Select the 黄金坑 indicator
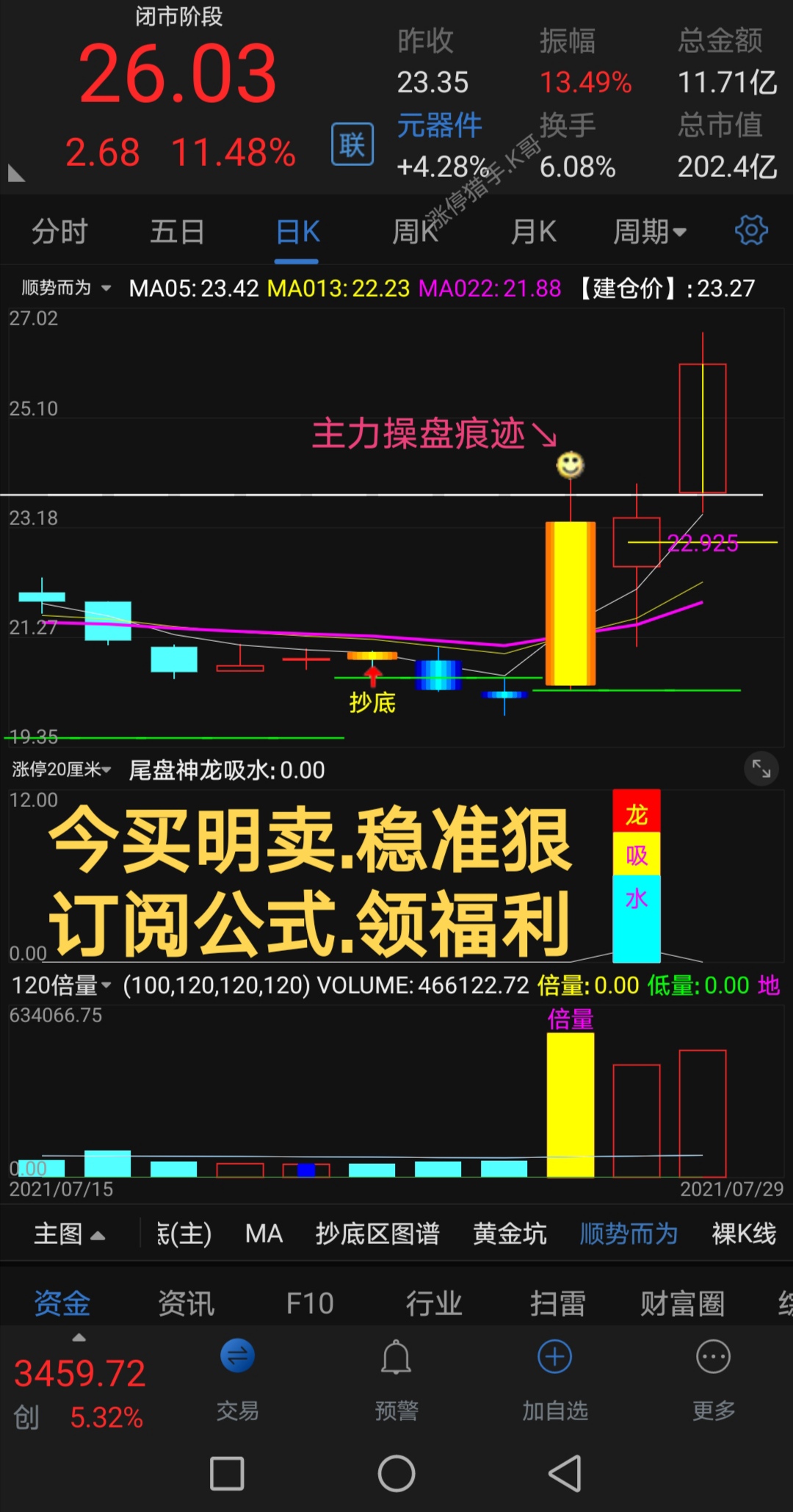793x1512 pixels. [x=510, y=1234]
